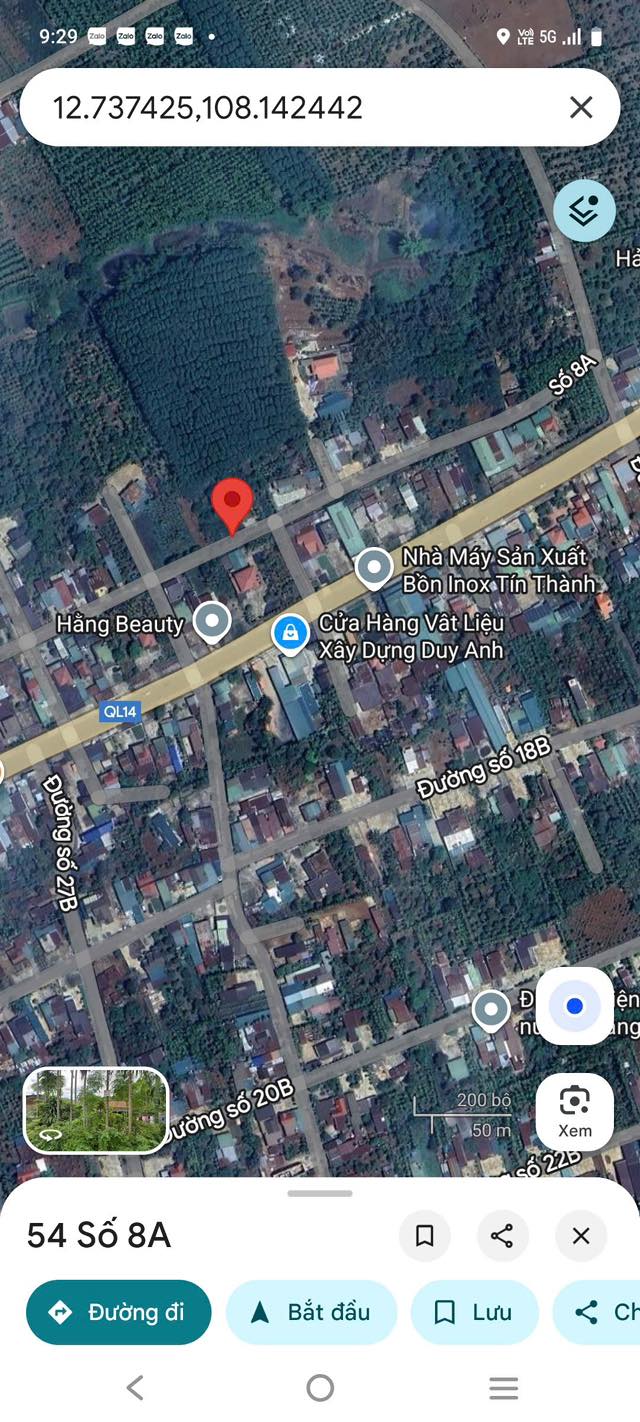Expand the place sheet drag handle
This screenshot has height=1422, width=640.
pos(320,1193)
